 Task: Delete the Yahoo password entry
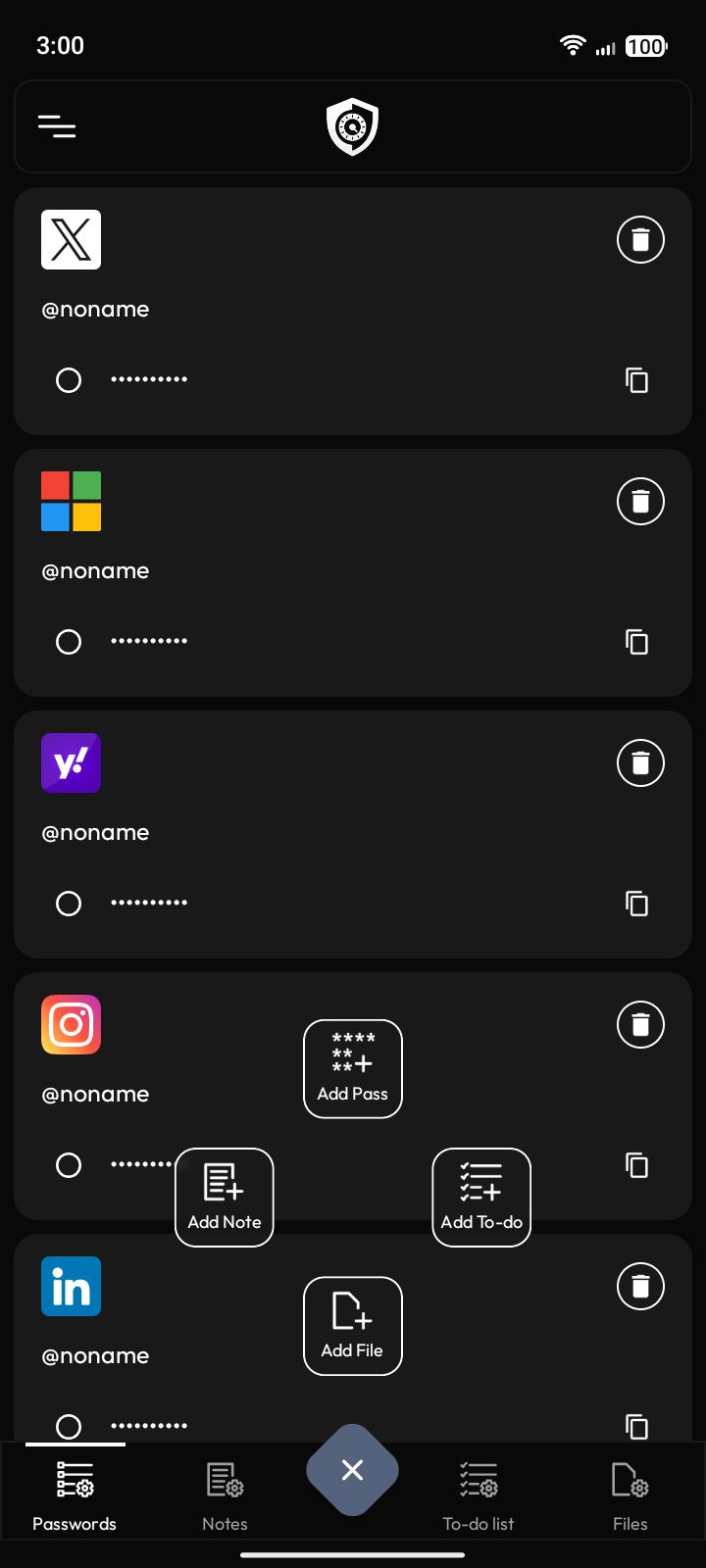click(x=640, y=762)
